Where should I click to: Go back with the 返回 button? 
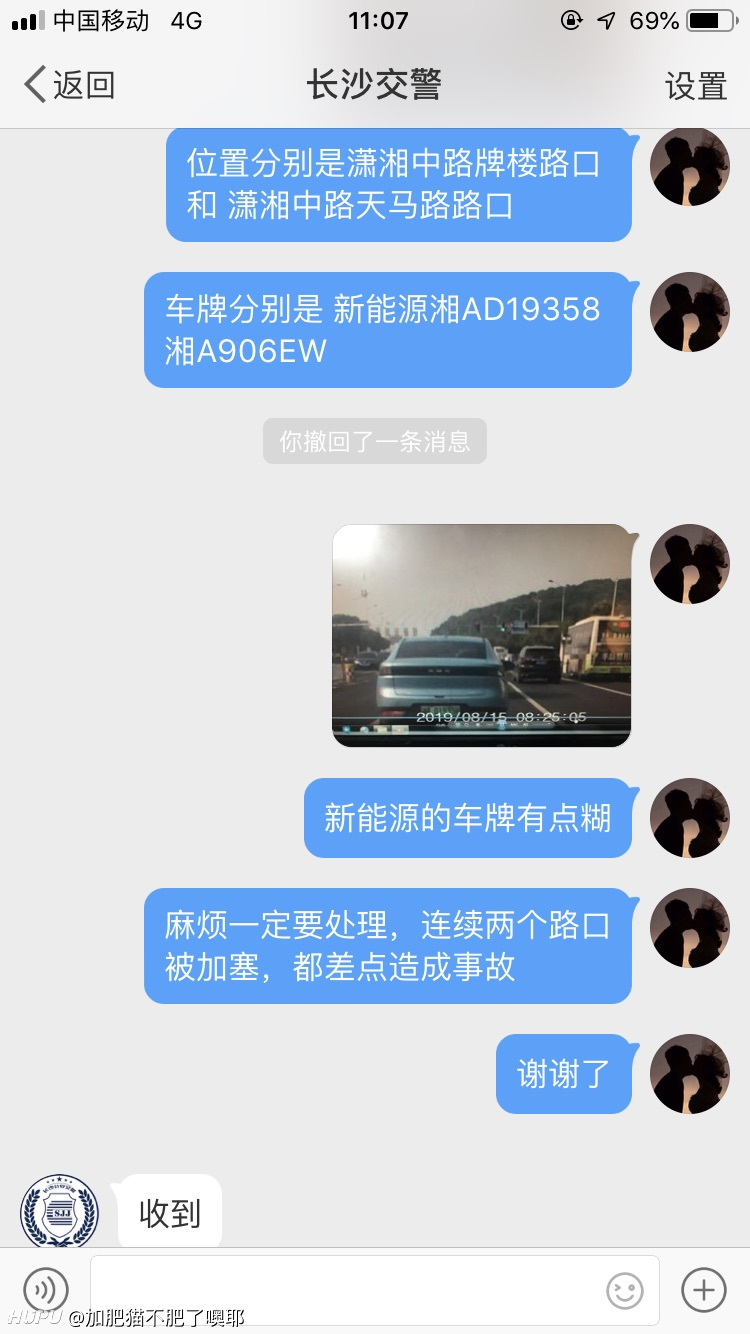pos(69,85)
